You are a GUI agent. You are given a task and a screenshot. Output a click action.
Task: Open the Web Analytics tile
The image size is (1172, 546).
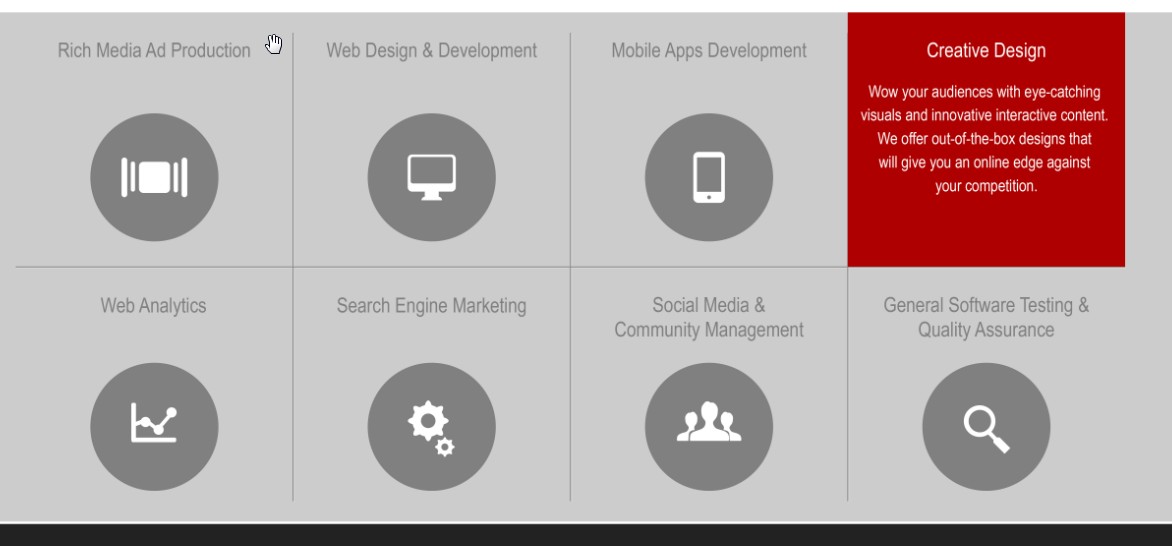pos(154,427)
